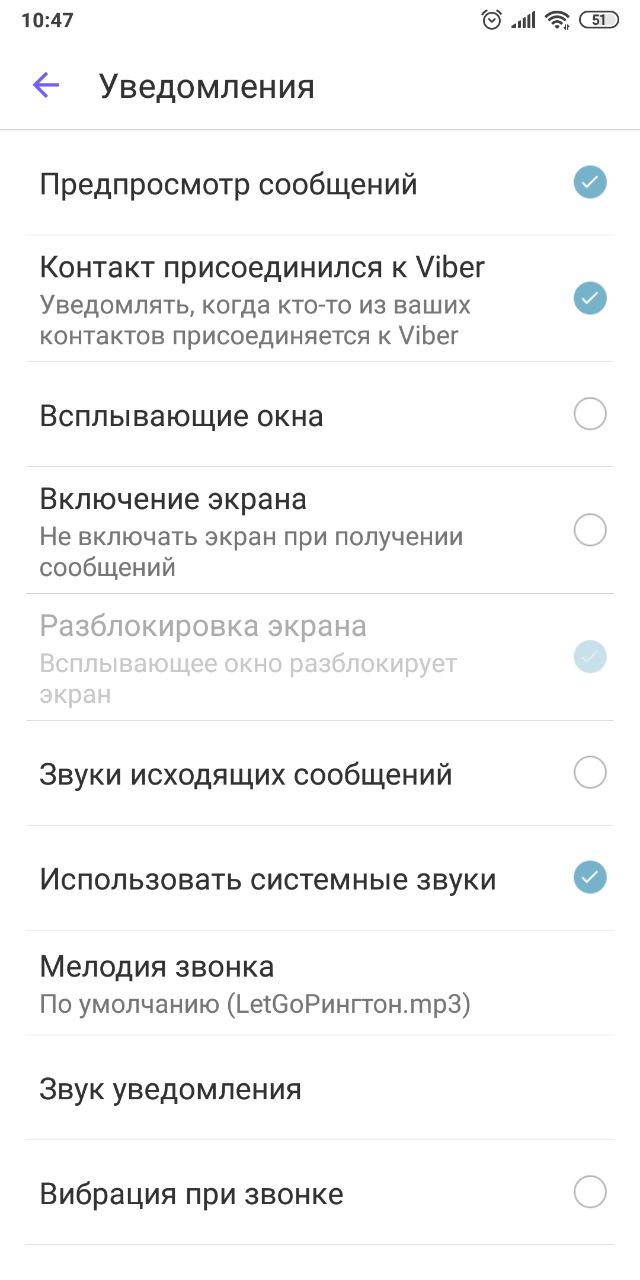Enable Вибрация при звонке
Image resolution: width=640 pixels, height=1280 pixels.
[x=590, y=1192]
